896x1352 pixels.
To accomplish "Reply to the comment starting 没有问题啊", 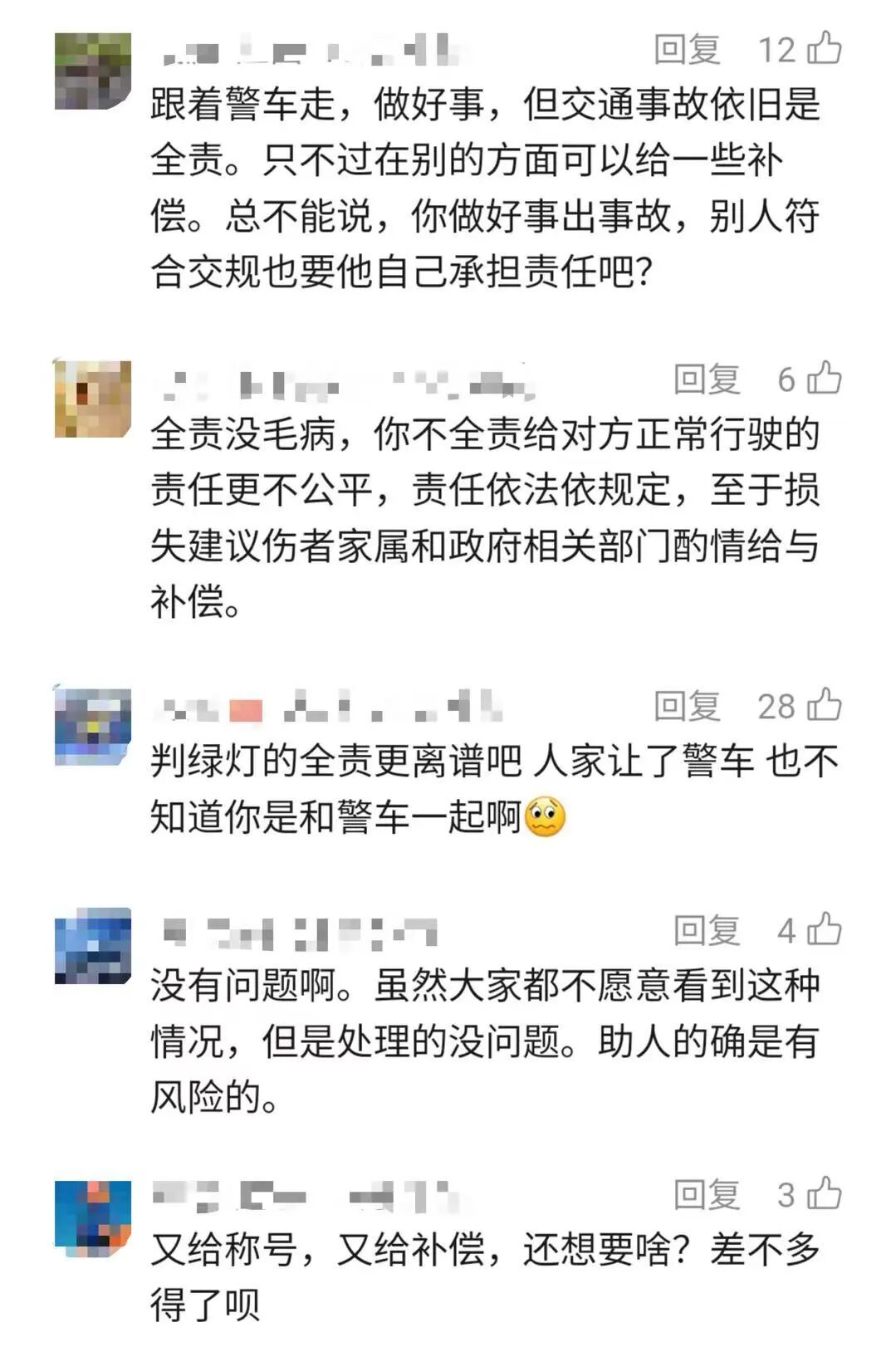I will pos(706,930).
